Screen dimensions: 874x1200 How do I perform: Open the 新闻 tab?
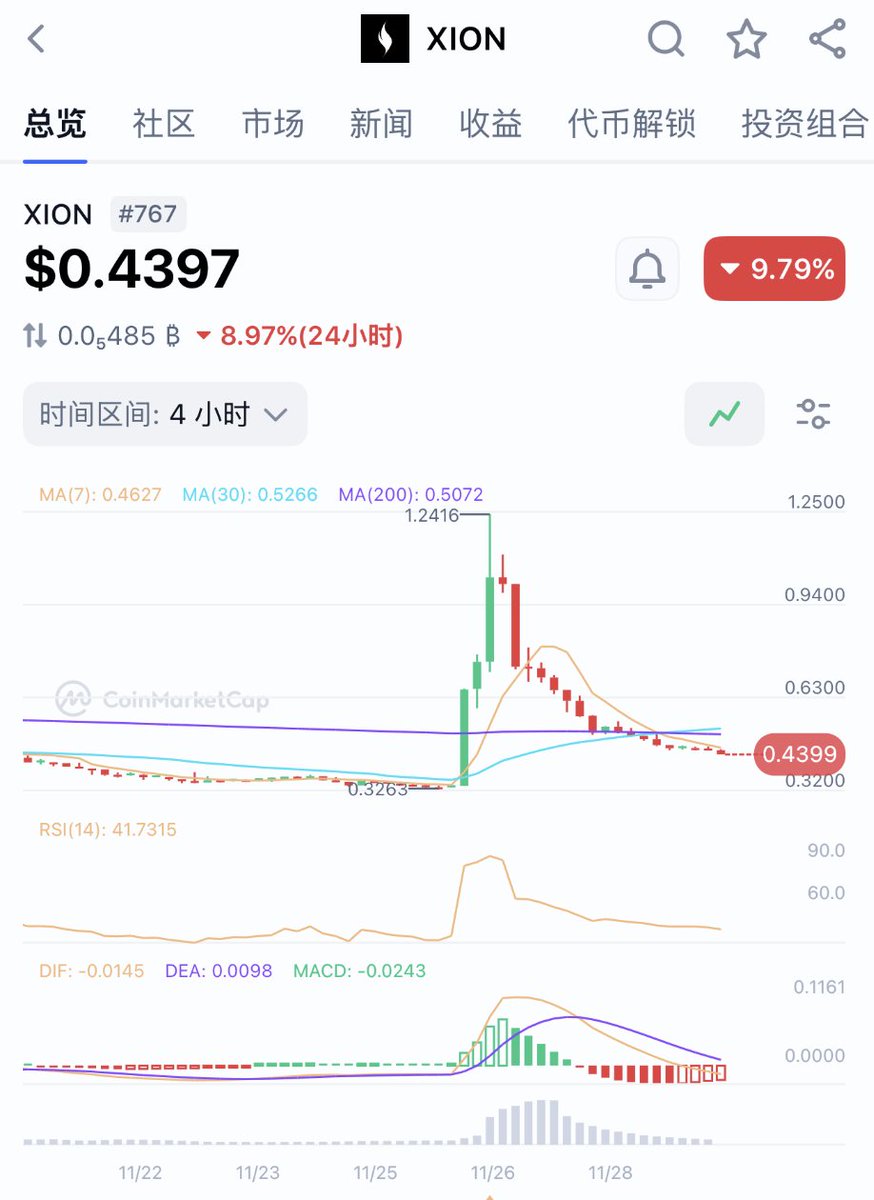pyautogui.click(x=381, y=124)
